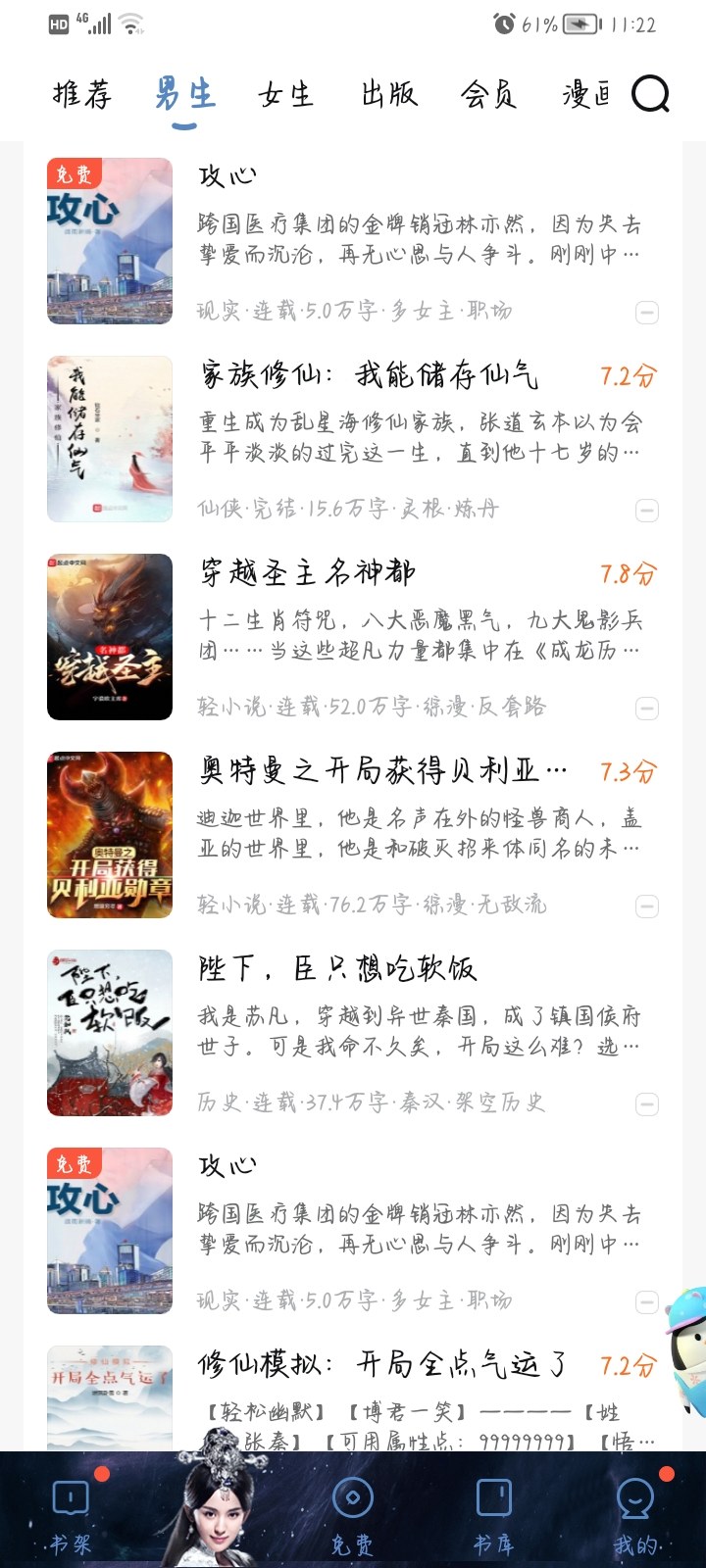
Task: Go to the 漫画 tab
Action: [585, 95]
